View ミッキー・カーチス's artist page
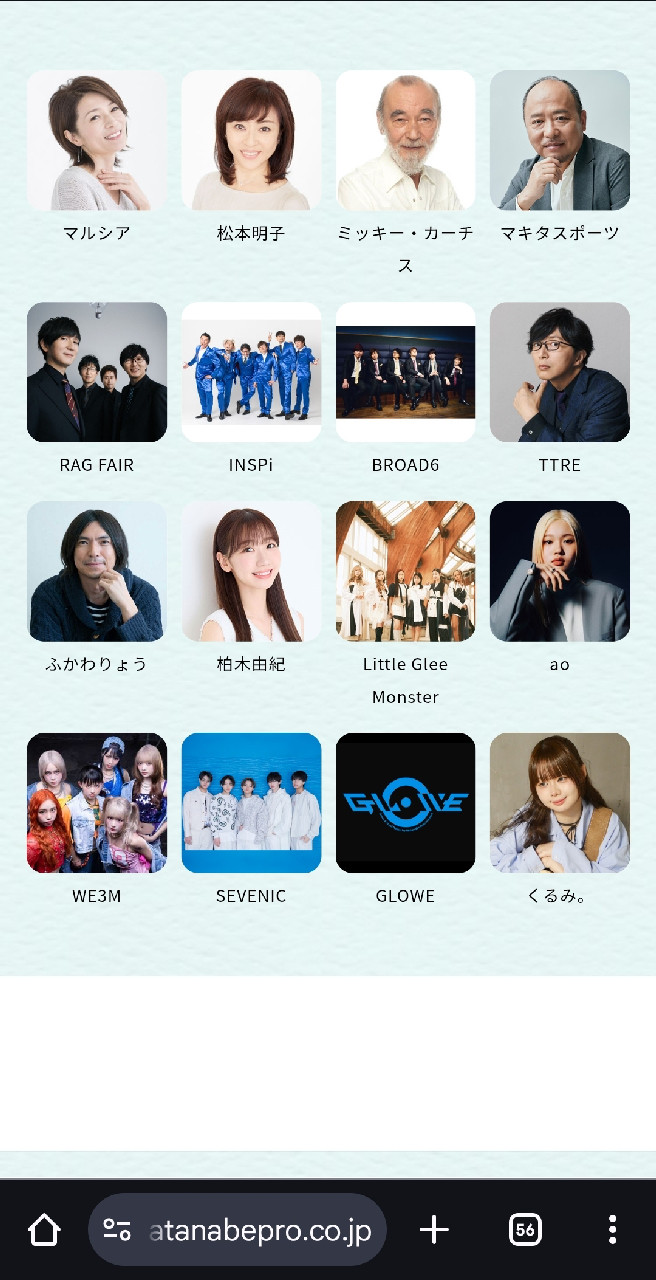This screenshot has height=1280, width=656. (405, 140)
